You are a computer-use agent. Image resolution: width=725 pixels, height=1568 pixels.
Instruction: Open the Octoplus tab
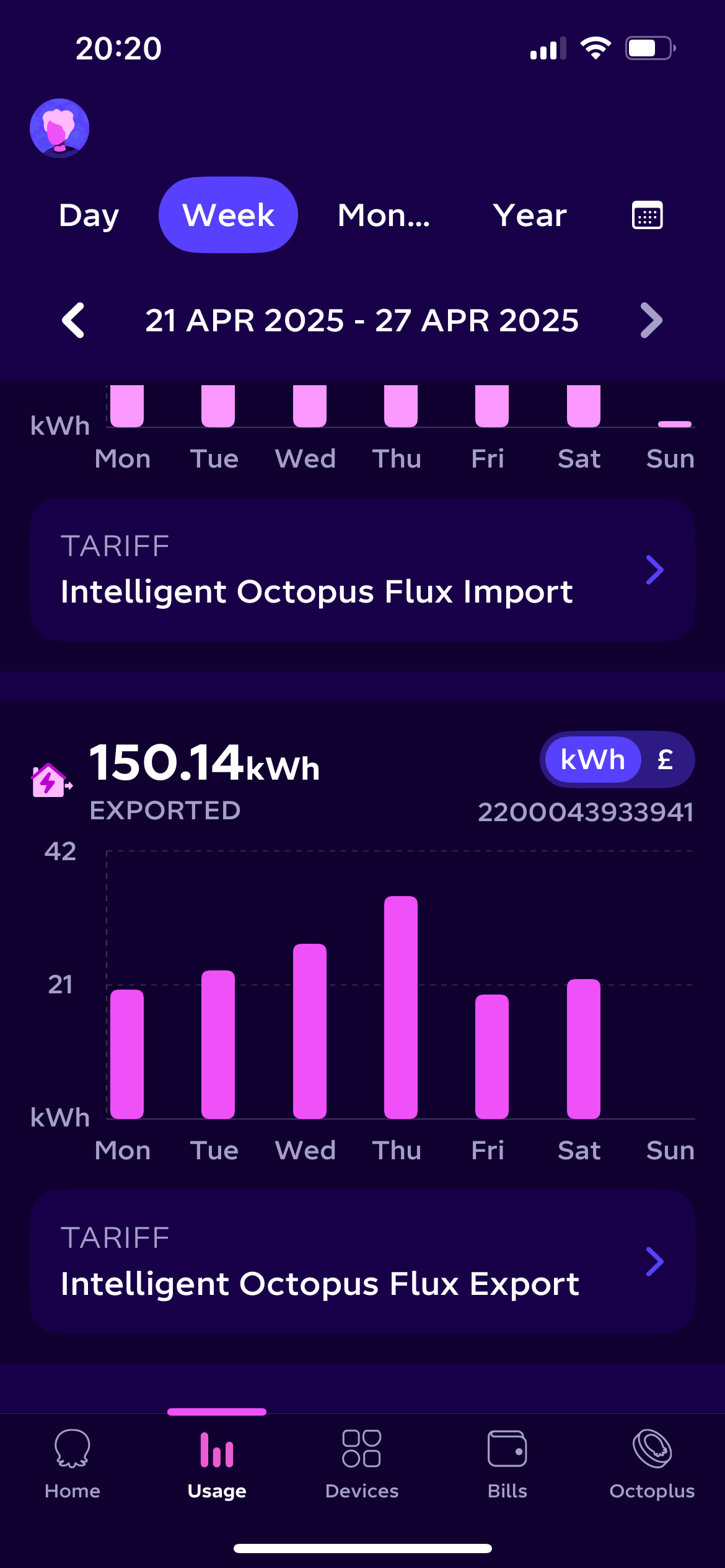pyautogui.click(x=652, y=1465)
